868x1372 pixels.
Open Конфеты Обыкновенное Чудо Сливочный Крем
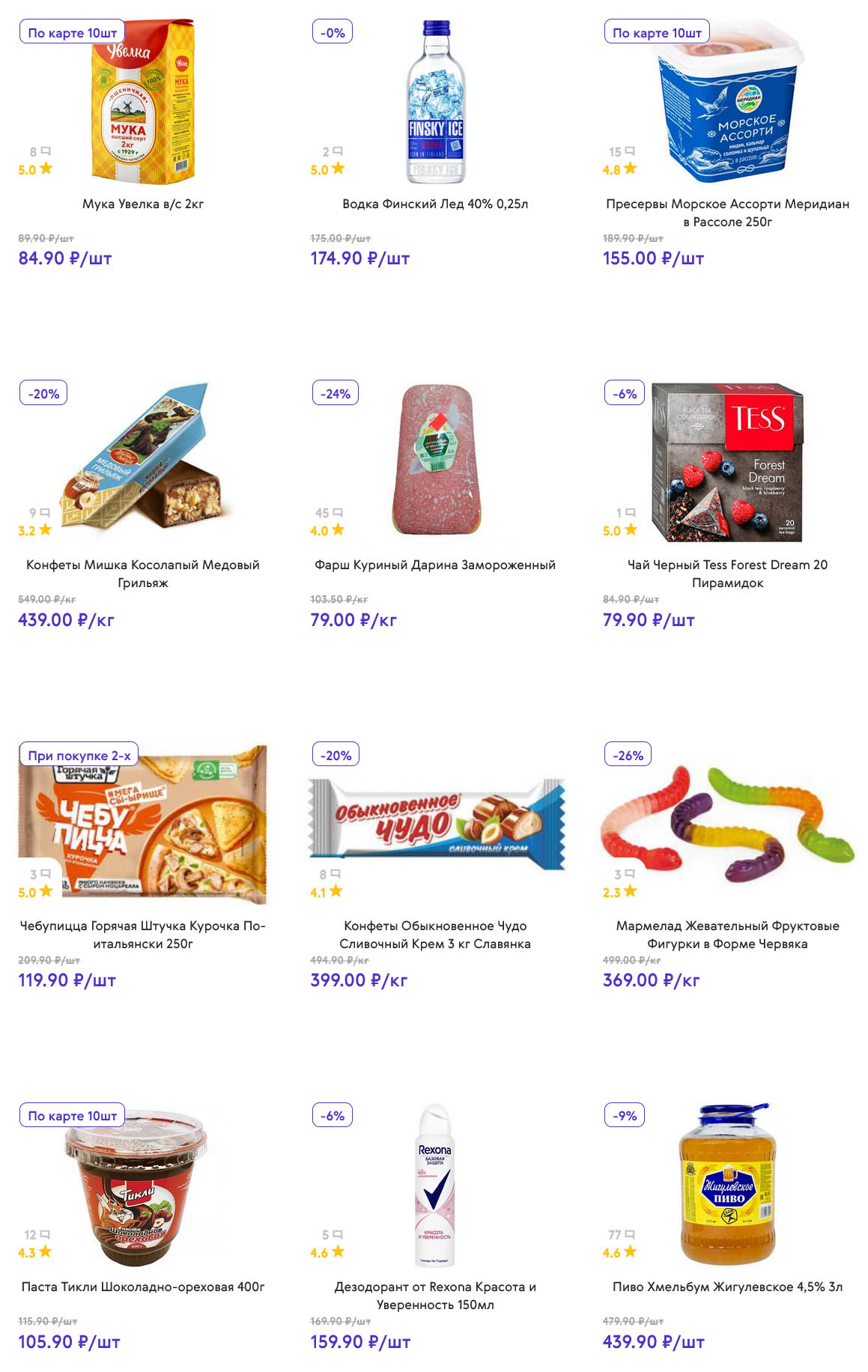[x=434, y=934]
